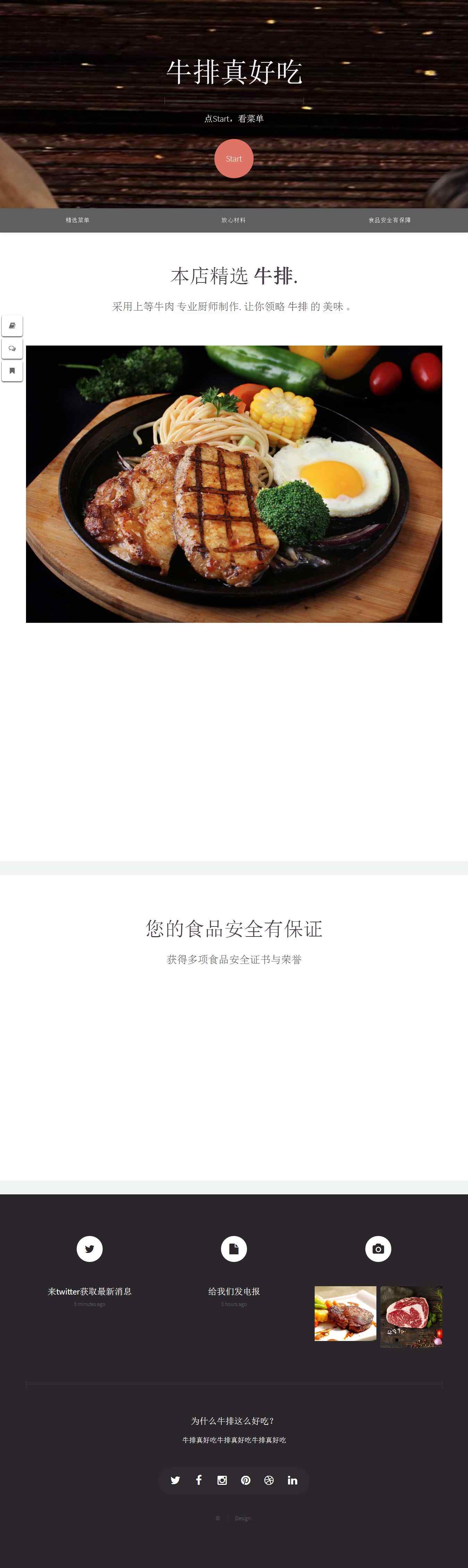468x1568 pixels.
Task: Open the Instagram footer icon
Action: pyautogui.click(x=222, y=1480)
